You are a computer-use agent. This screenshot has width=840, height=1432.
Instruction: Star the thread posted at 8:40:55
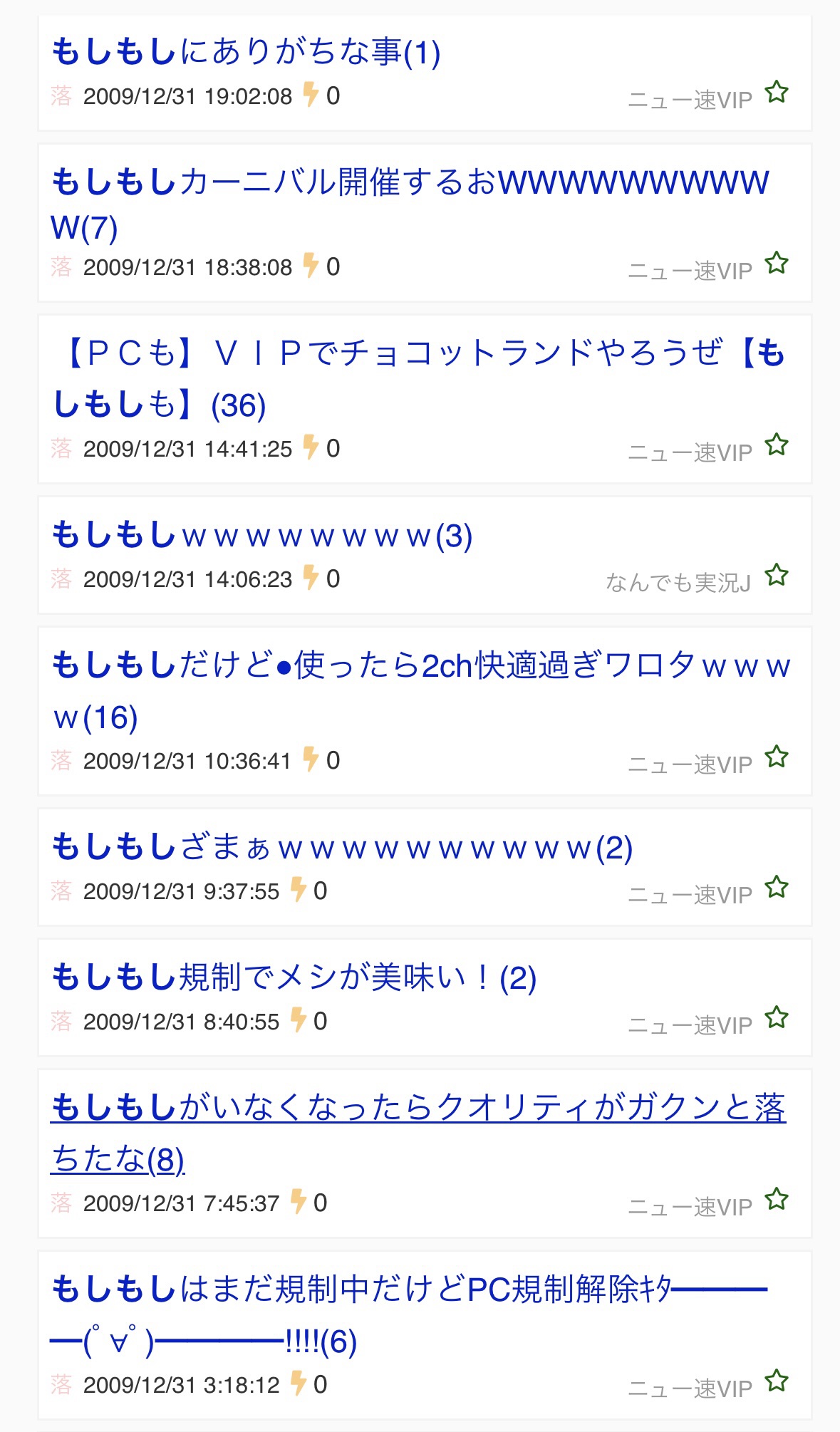[777, 1018]
